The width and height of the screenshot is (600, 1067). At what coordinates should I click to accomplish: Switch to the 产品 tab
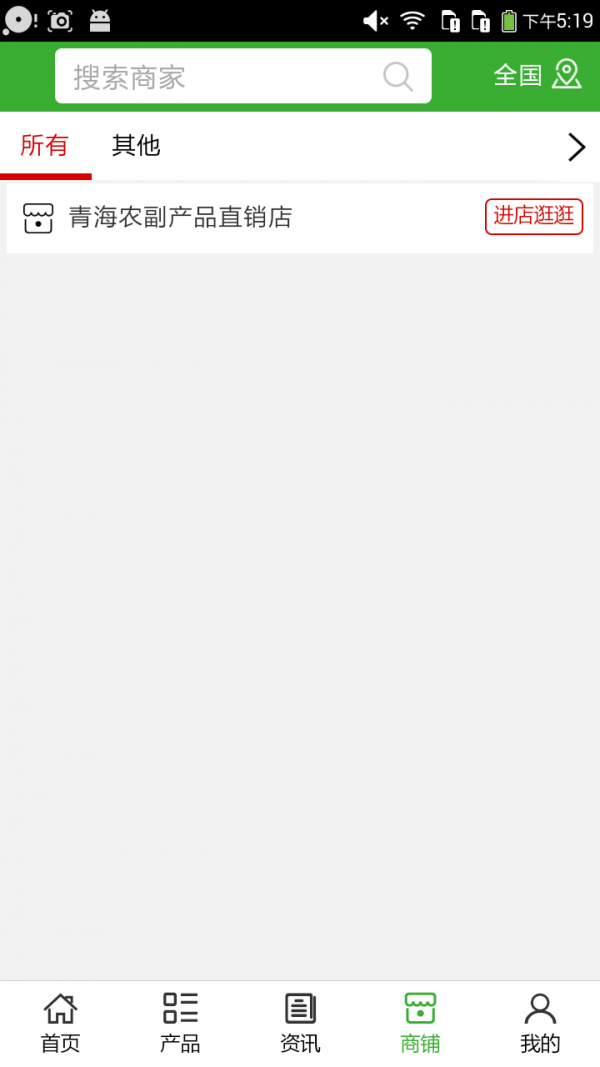(180, 1023)
